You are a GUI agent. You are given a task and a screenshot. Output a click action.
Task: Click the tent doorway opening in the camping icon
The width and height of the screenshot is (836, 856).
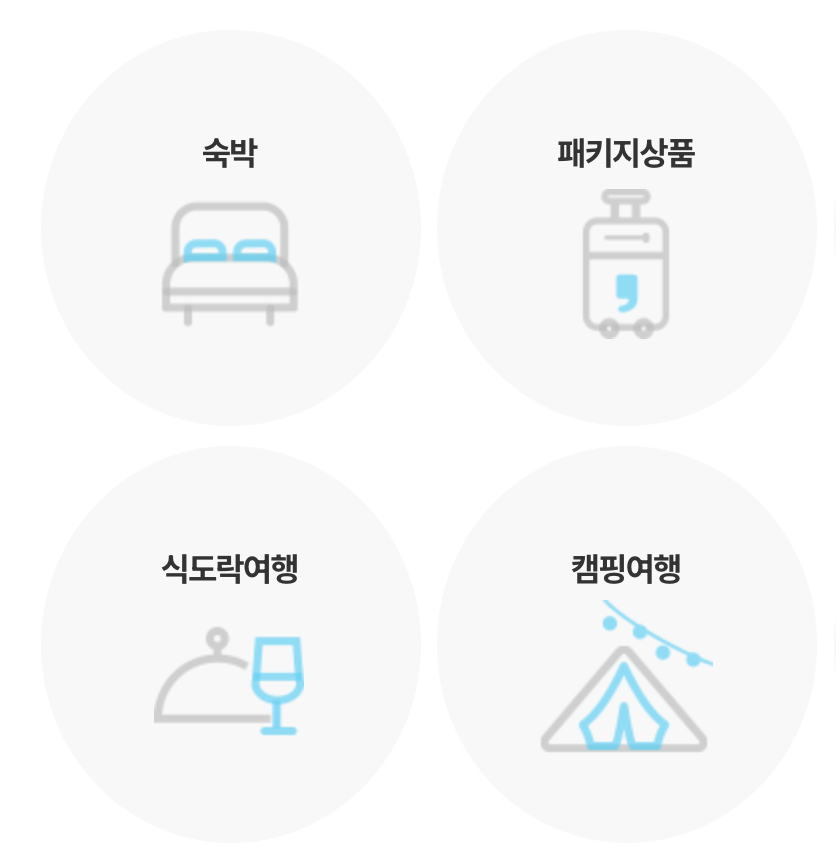[625, 725]
